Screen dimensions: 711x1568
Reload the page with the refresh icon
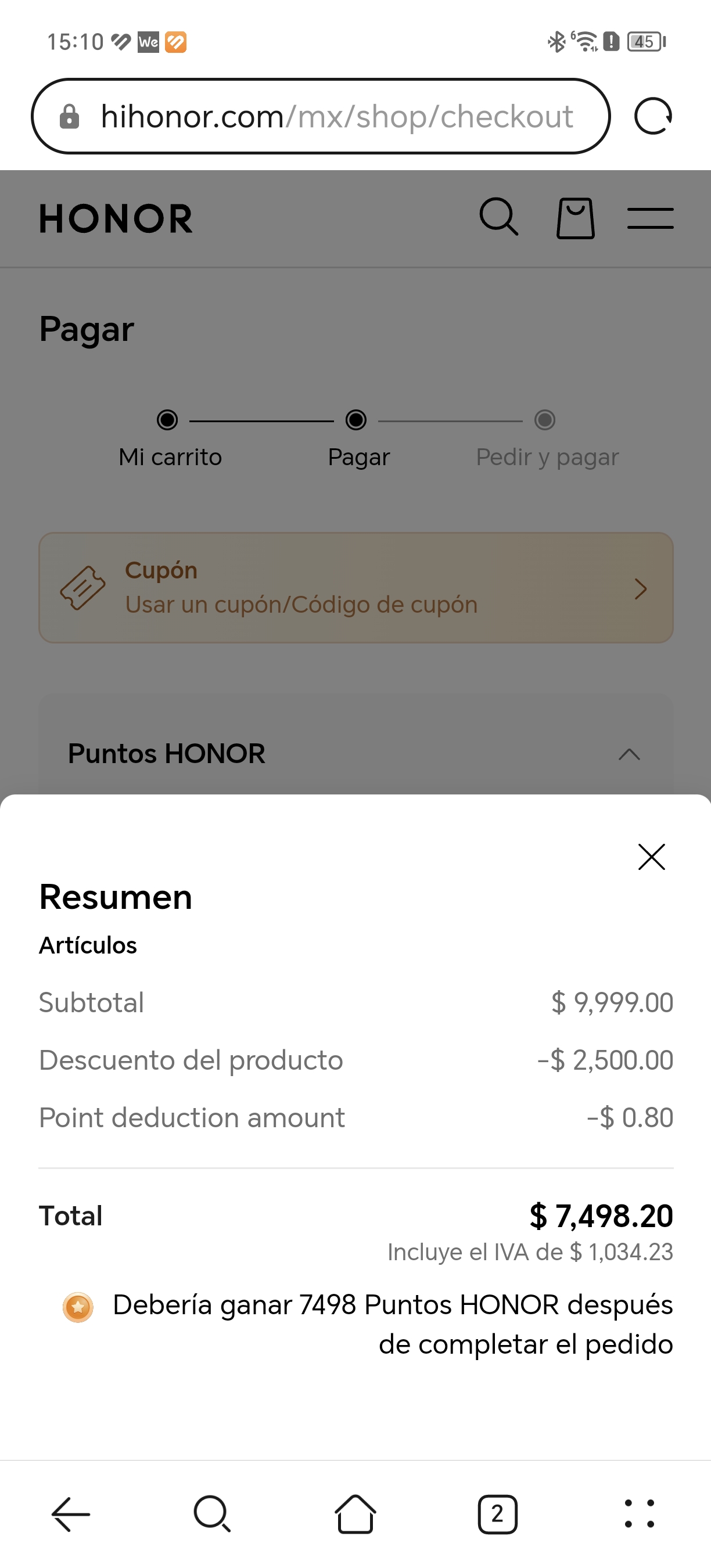point(652,116)
